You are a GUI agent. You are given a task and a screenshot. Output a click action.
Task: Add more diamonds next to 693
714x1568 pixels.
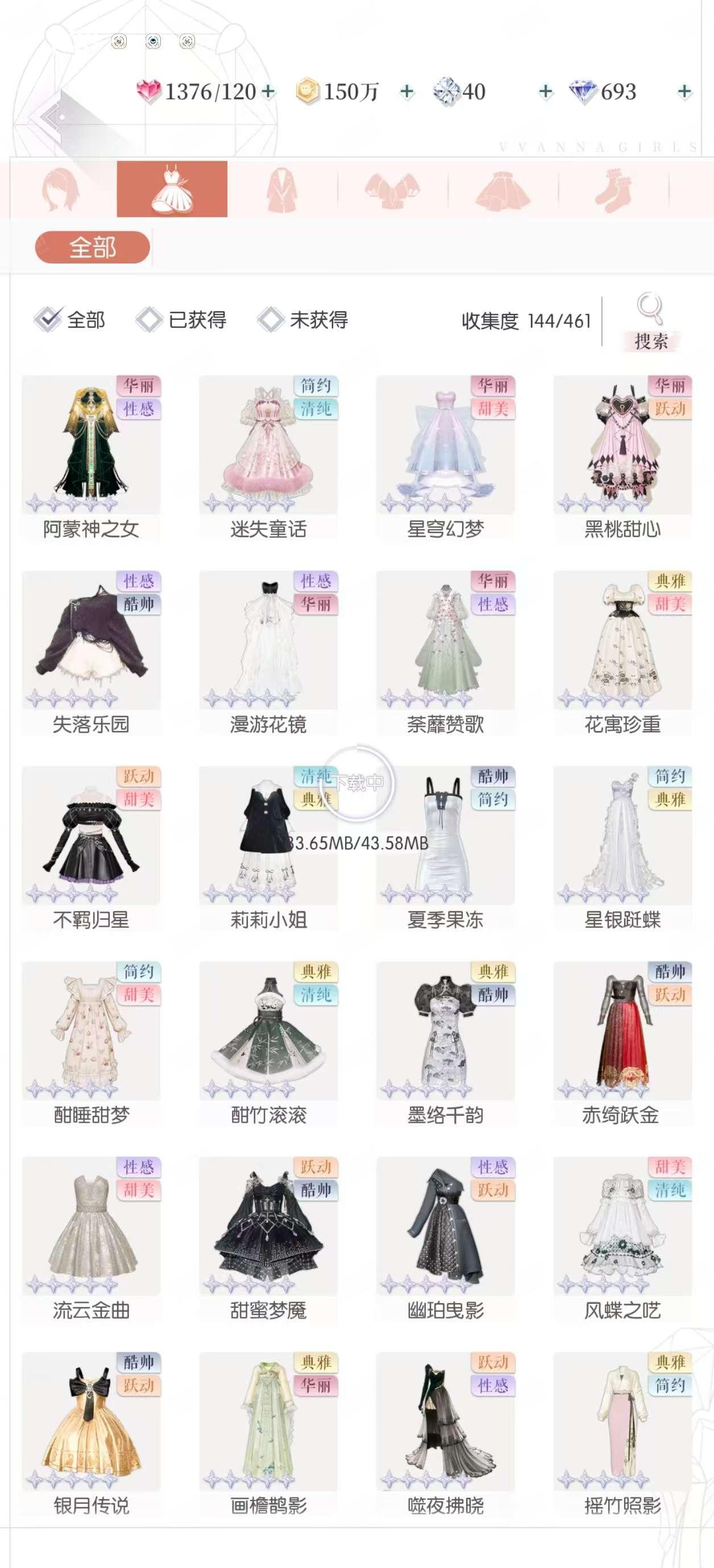pos(684,92)
